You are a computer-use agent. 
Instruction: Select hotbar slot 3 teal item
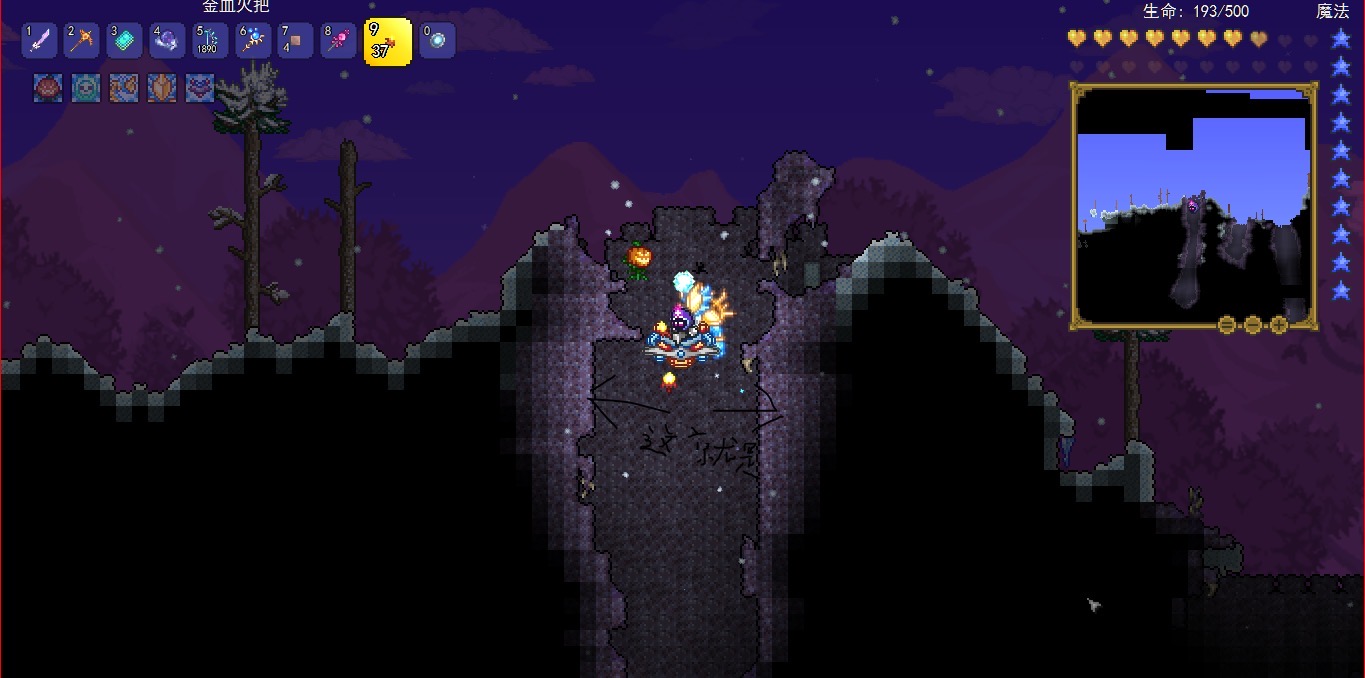(x=125, y=41)
